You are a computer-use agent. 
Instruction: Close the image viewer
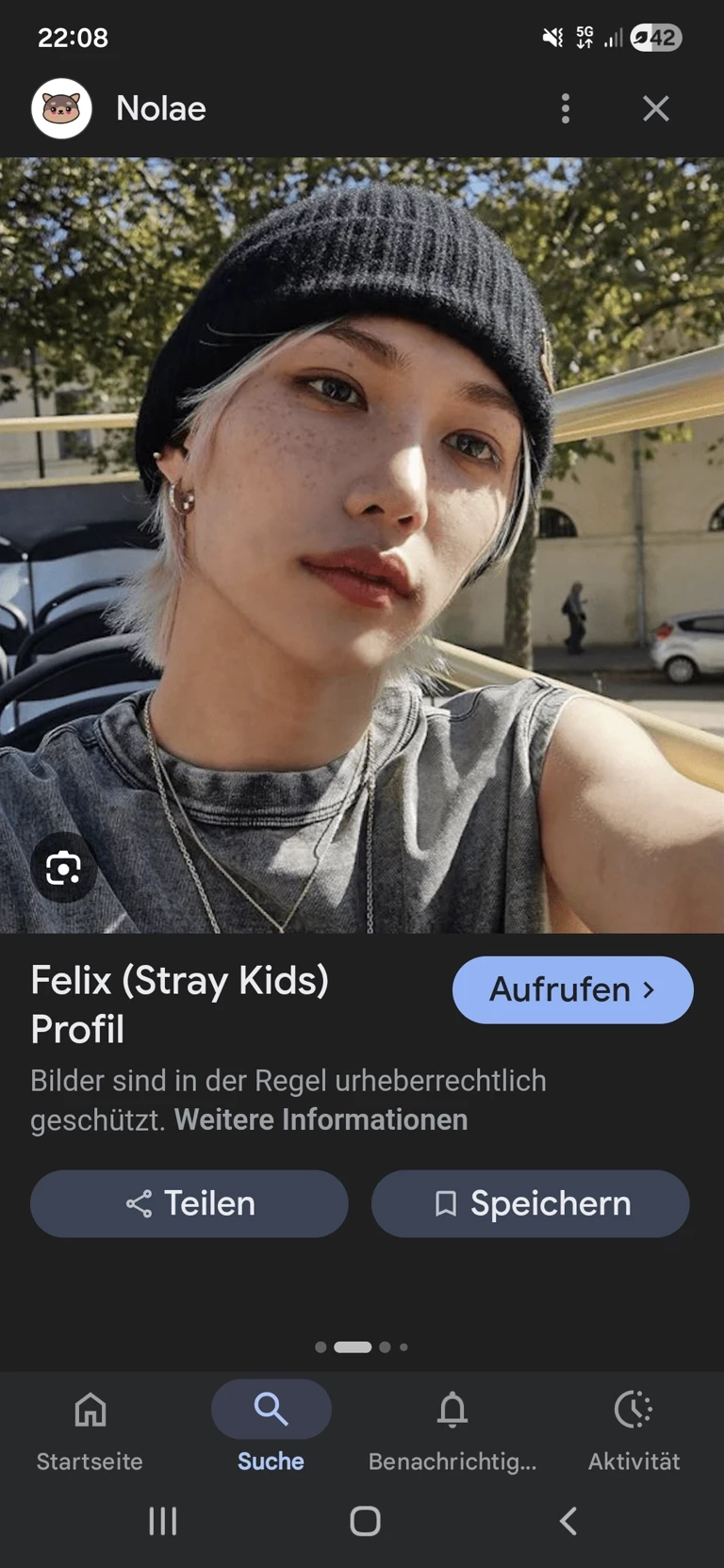[656, 108]
